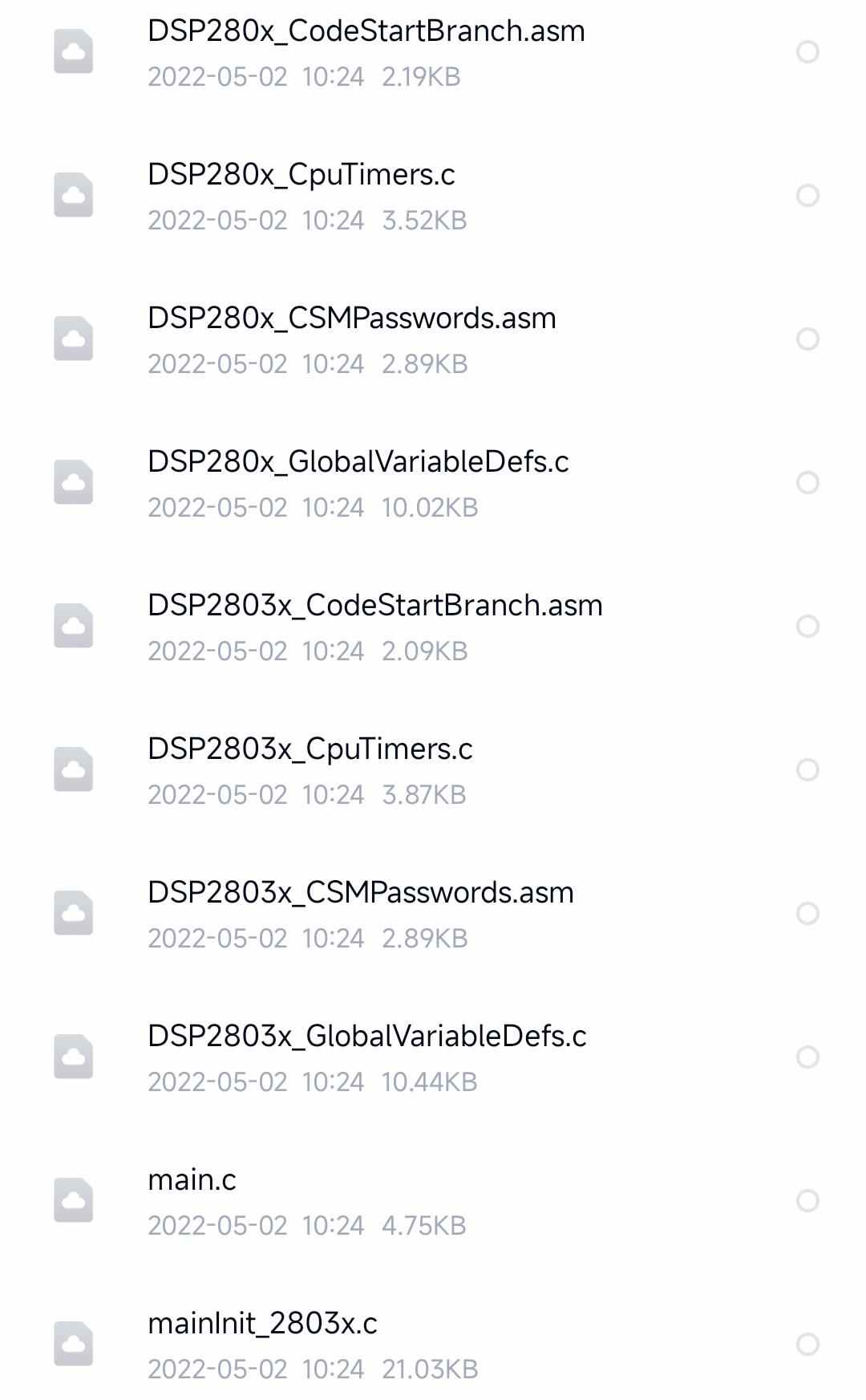Select the circle next to DSP280x_CpuTimers.c
This screenshot has width=866, height=1400.
tap(807, 196)
